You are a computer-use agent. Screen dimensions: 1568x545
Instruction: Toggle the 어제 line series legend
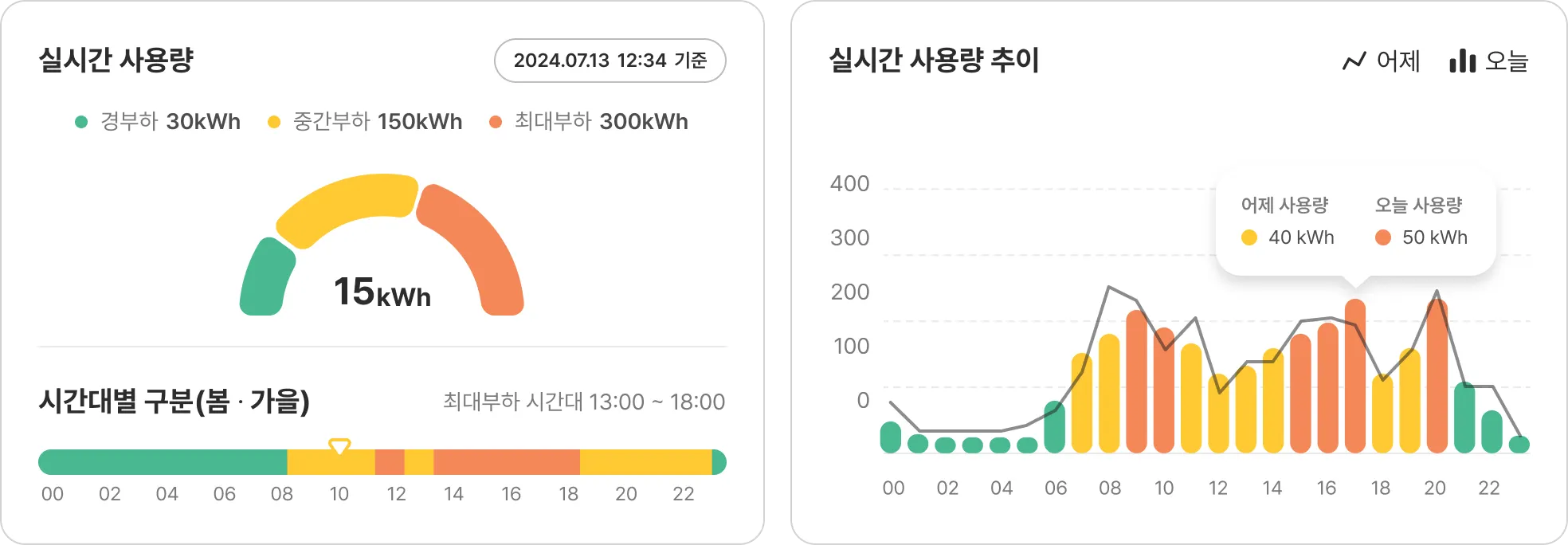click(1381, 61)
